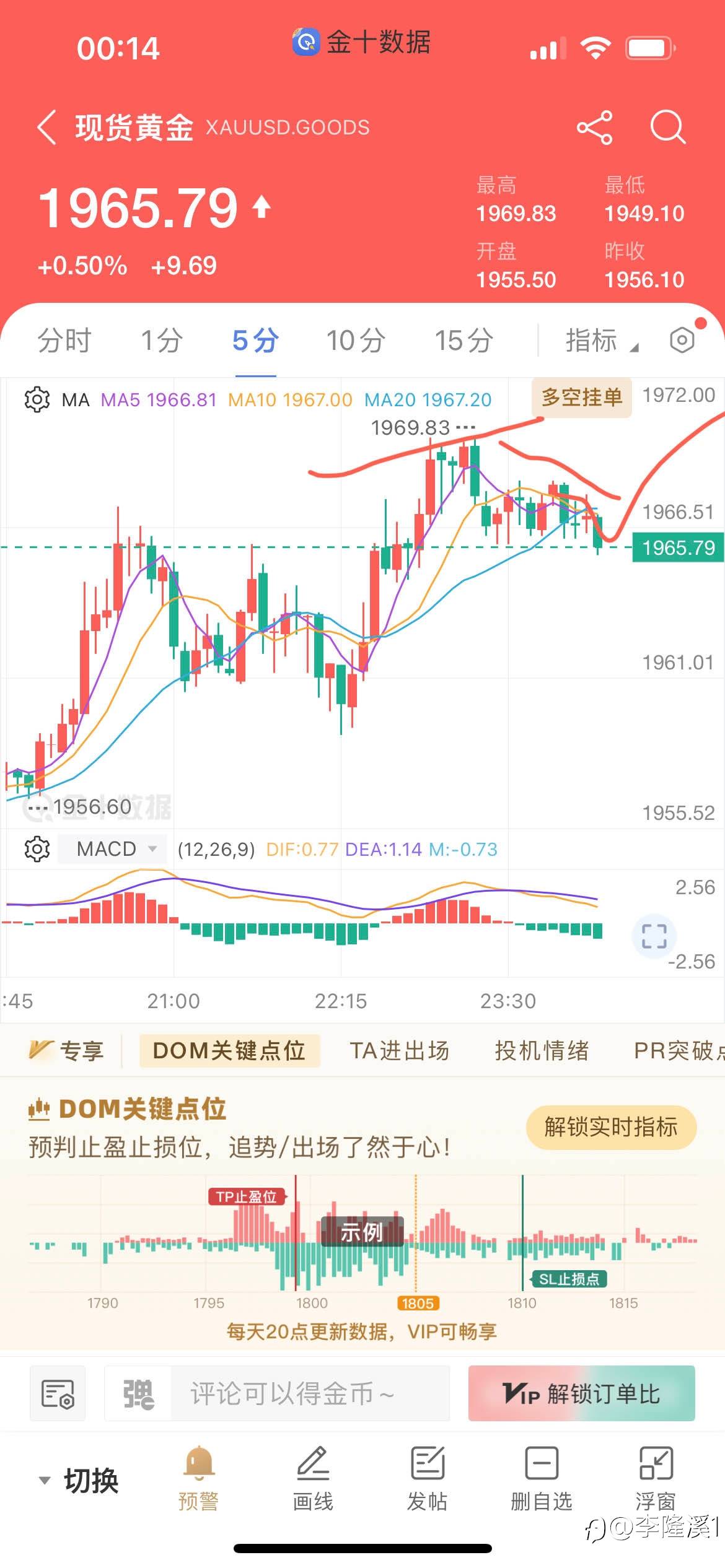This screenshot has width=725, height=1568.
Task: Expand the MACD indicator dropdown
Action: click(x=113, y=848)
